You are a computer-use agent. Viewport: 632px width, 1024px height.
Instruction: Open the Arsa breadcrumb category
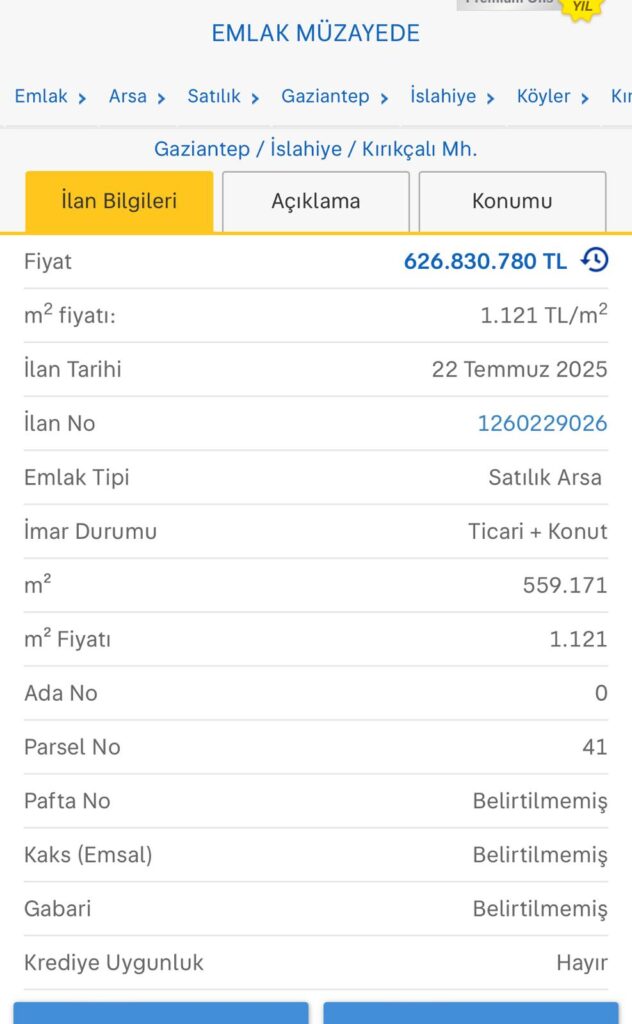point(127,96)
